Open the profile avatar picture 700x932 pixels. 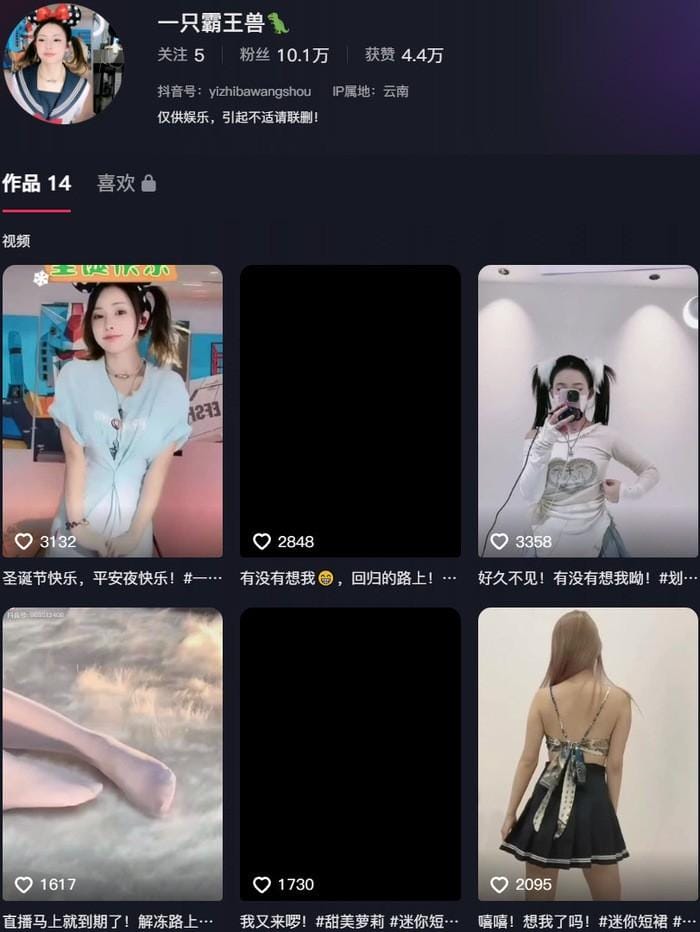click(63, 63)
